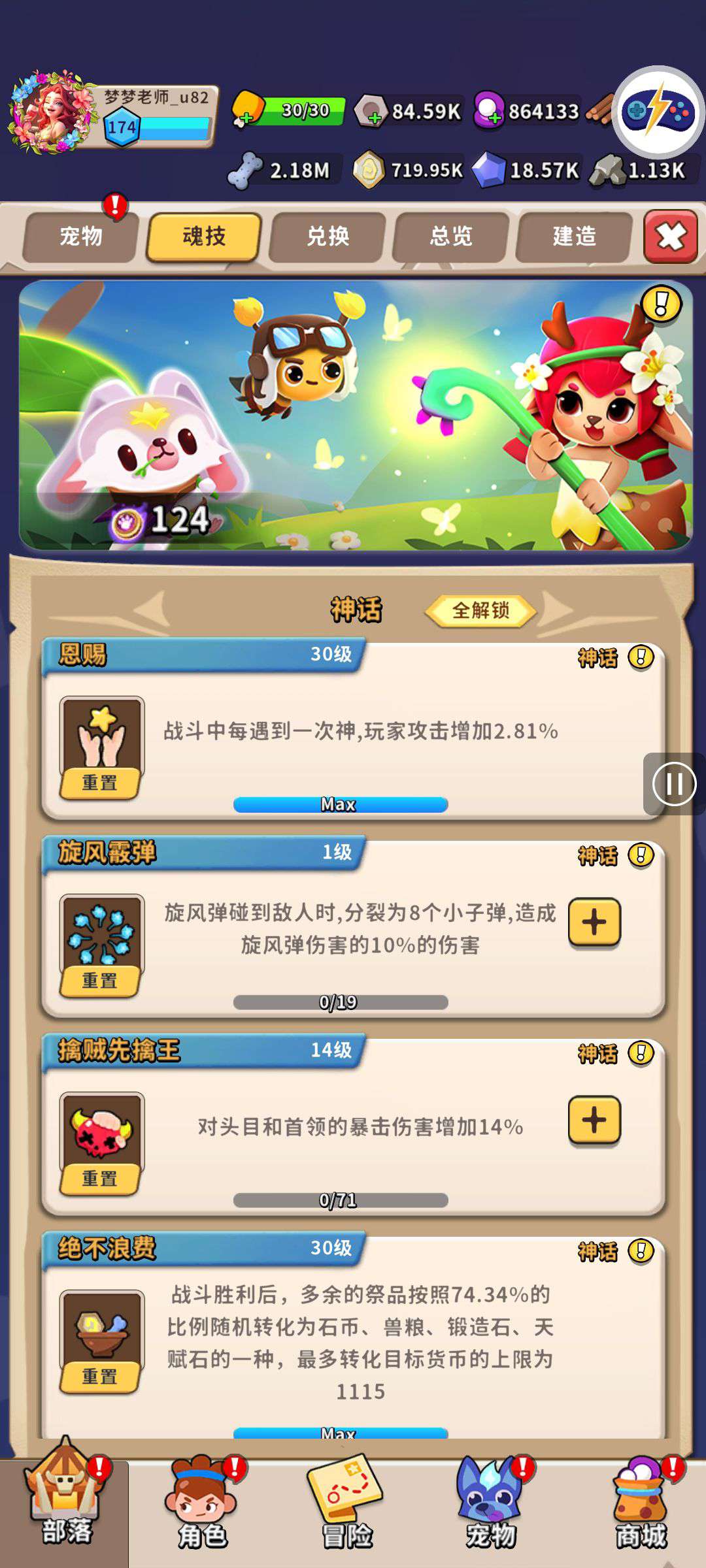Tap the pause button

tap(674, 783)
